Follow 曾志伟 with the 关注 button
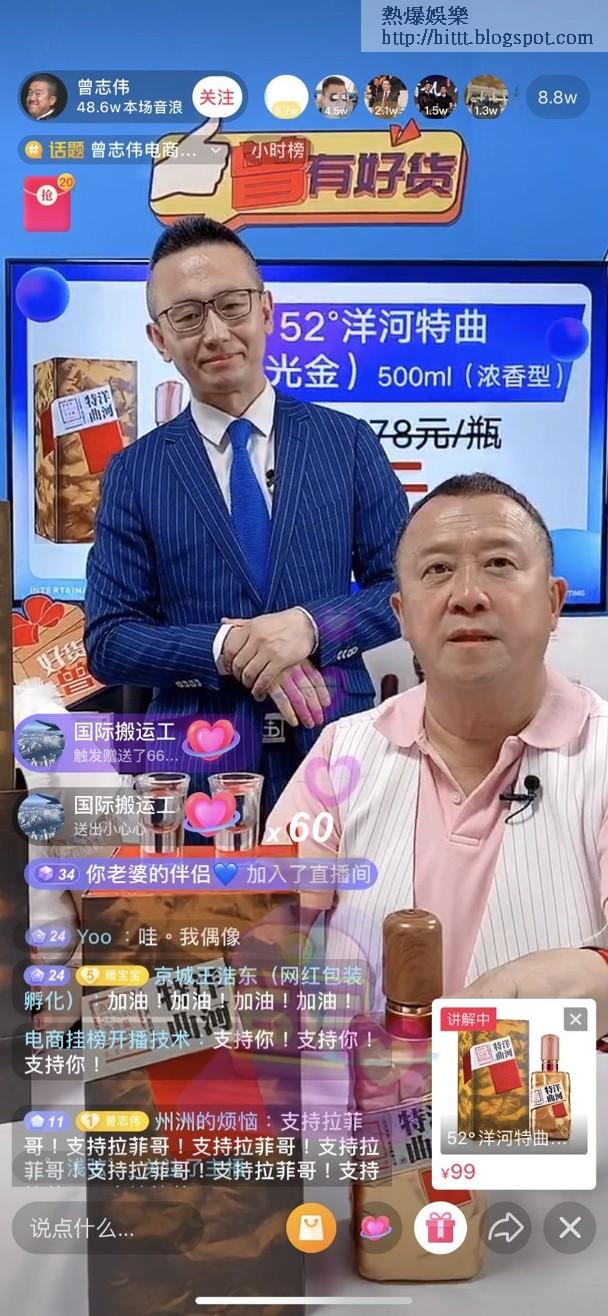 [x=217, y=97]
